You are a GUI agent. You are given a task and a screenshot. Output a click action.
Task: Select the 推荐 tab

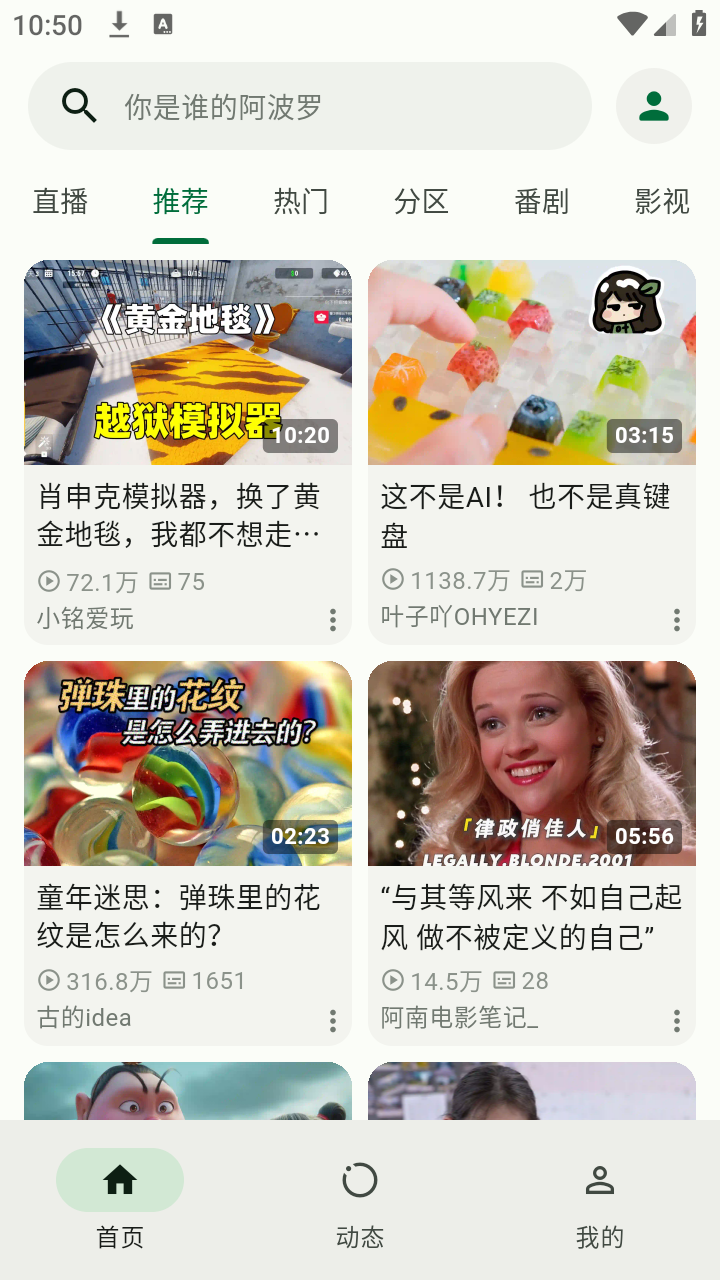181,202
